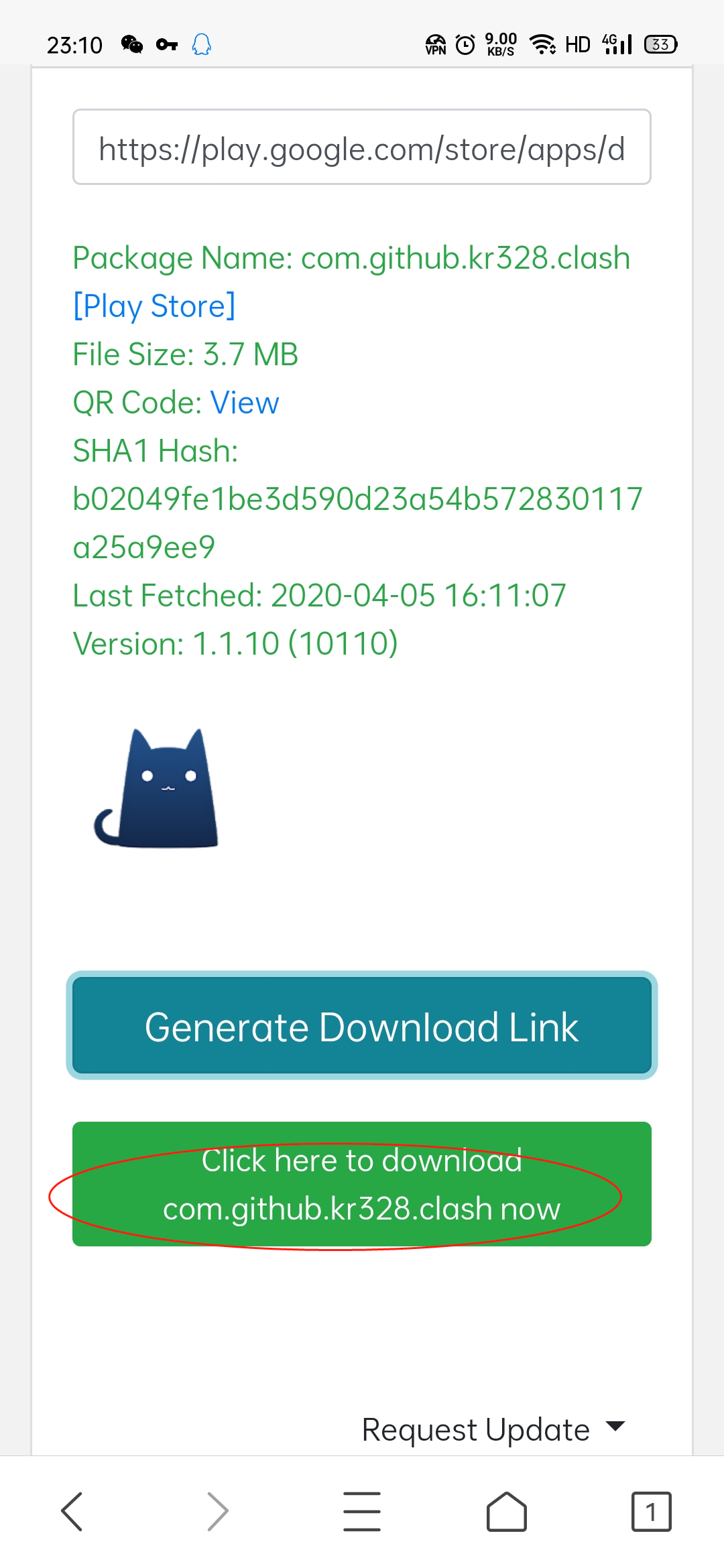Tap Generate Download Link button
The image size is (724, 1568).
(x=361, y=1025)
